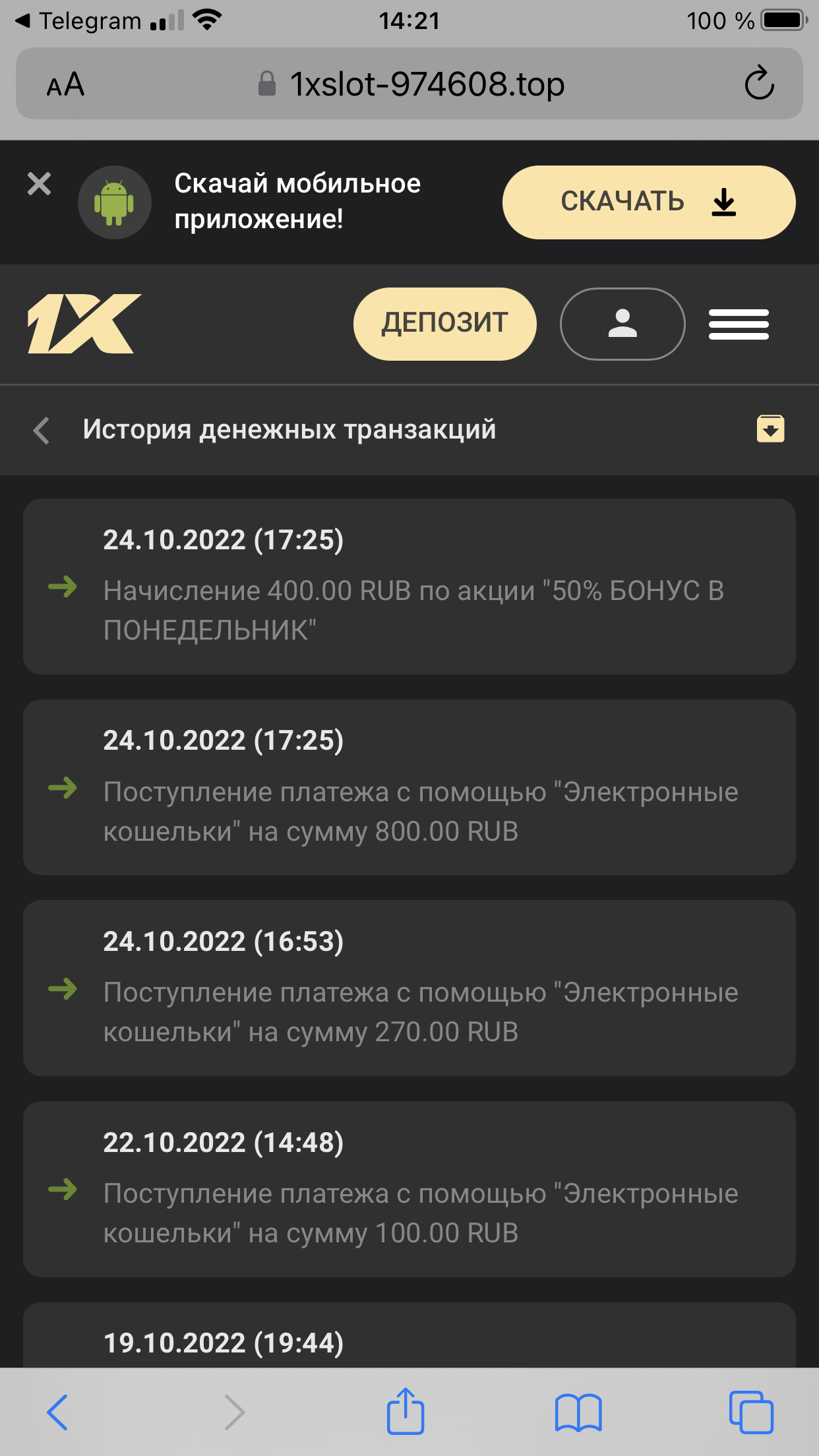The image size is (819, 1456).
Task: Return to the Telegram app
Action: click(79, 21)
